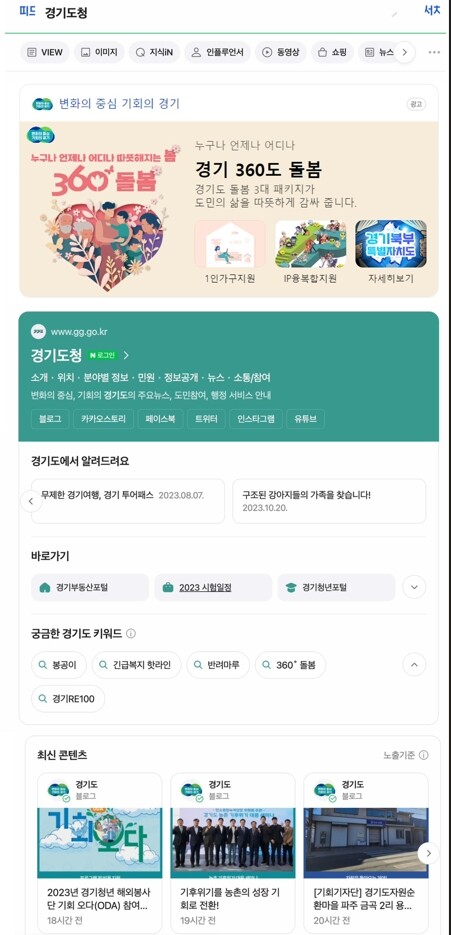The height and width of the screenshot is (935, 451).
Task: Open the 블로그 channel chip
Action: [50, 419]
